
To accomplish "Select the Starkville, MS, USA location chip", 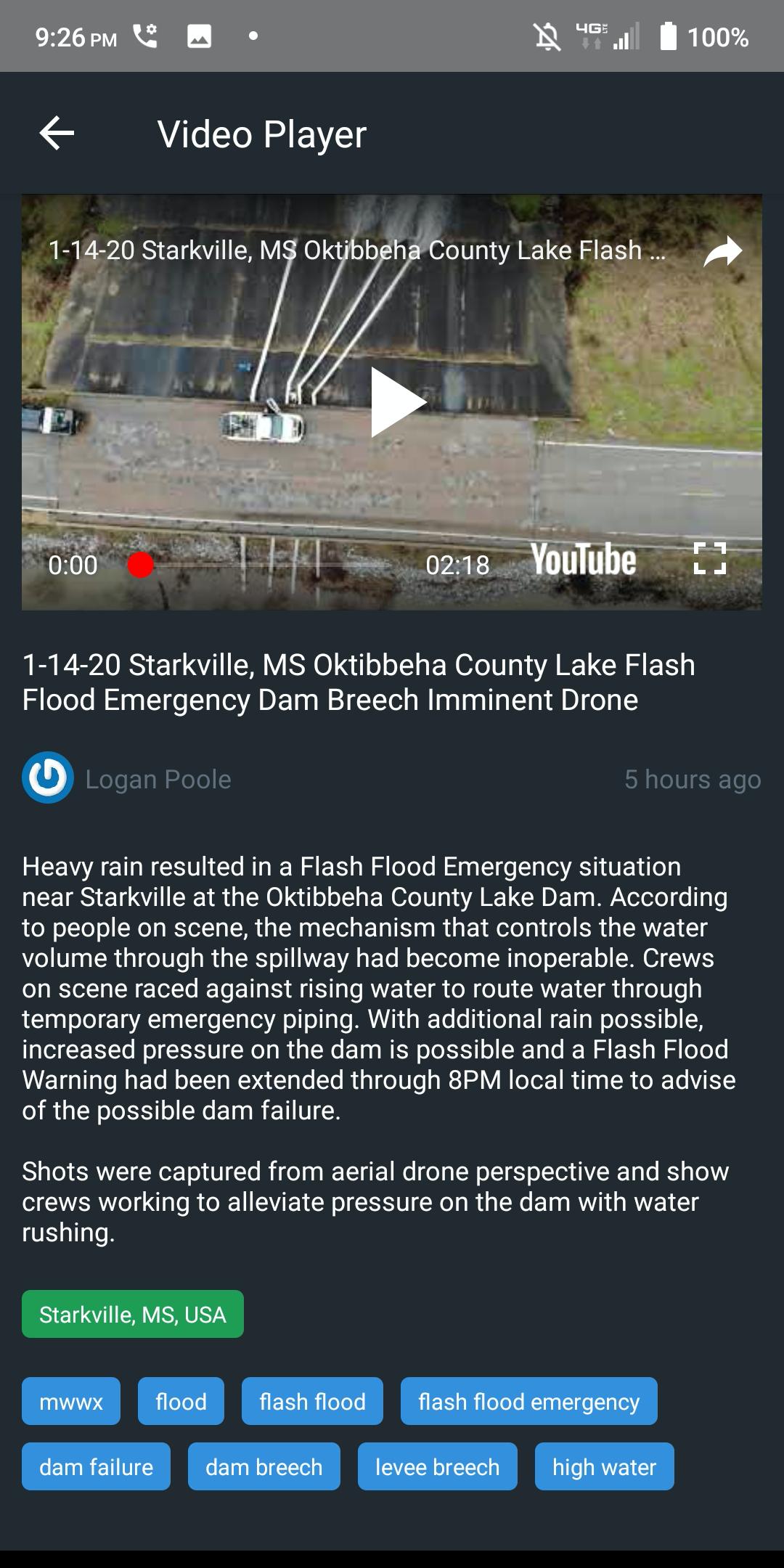I will coord(133,1314).
